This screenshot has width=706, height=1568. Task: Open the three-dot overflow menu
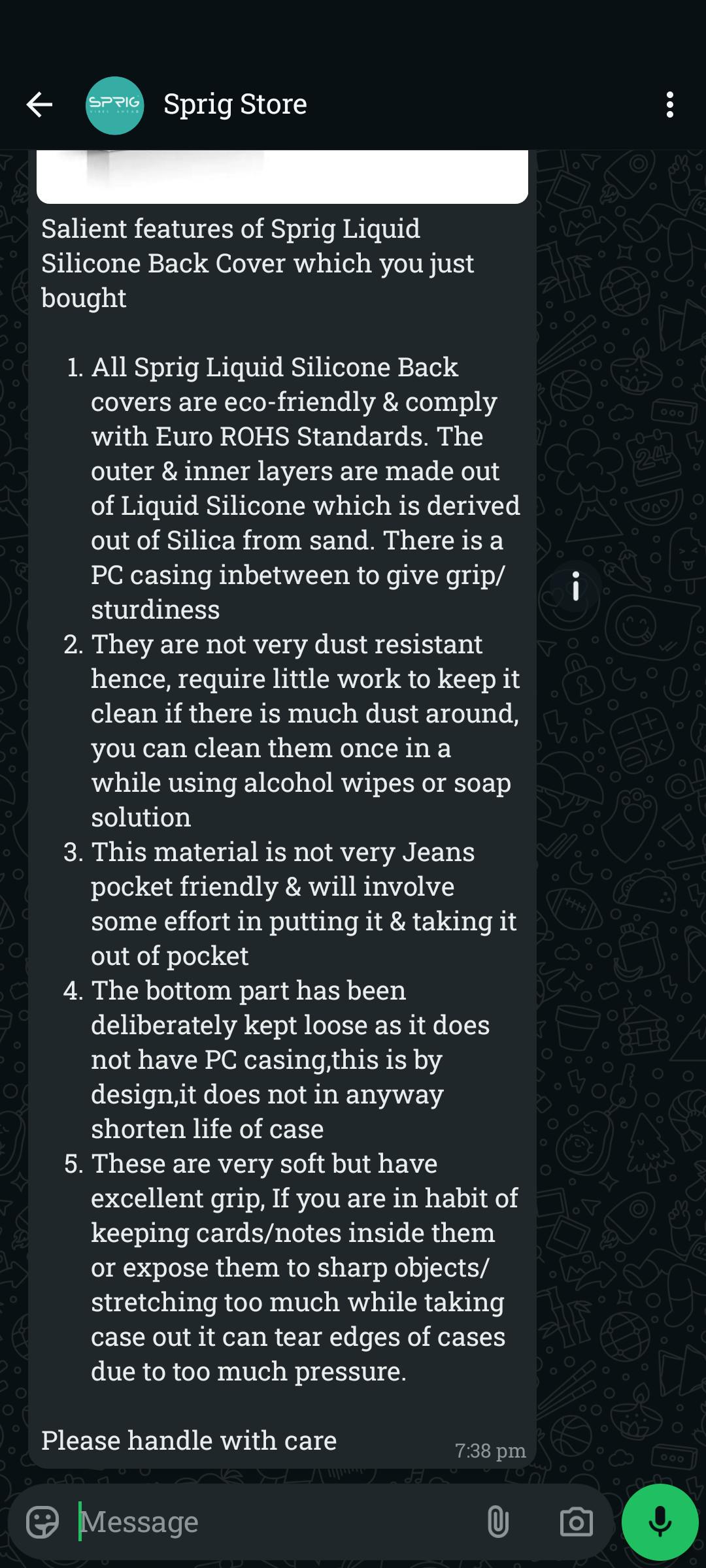pos(669,105)
